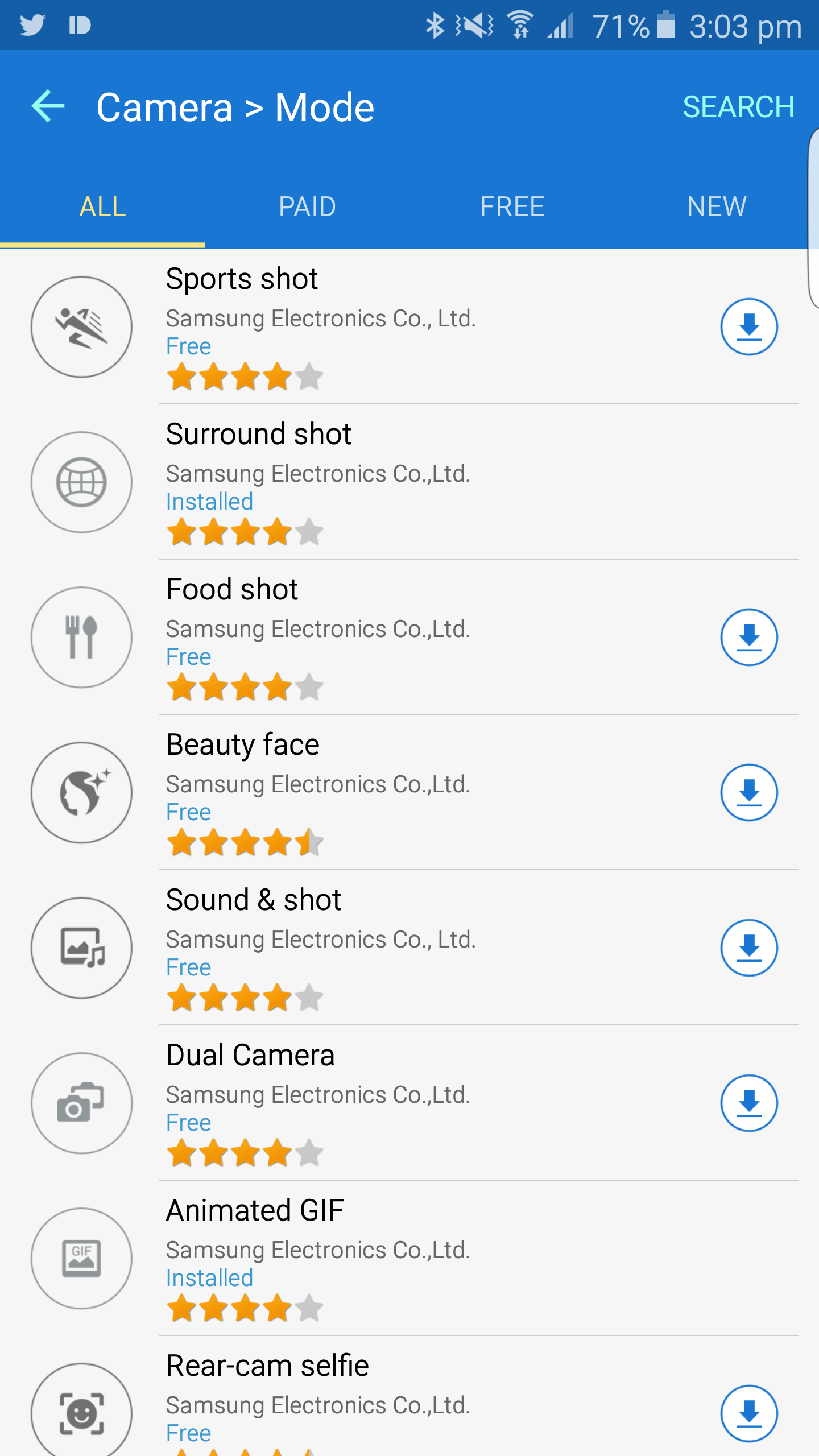Go back using the arrow

(48, 106)
